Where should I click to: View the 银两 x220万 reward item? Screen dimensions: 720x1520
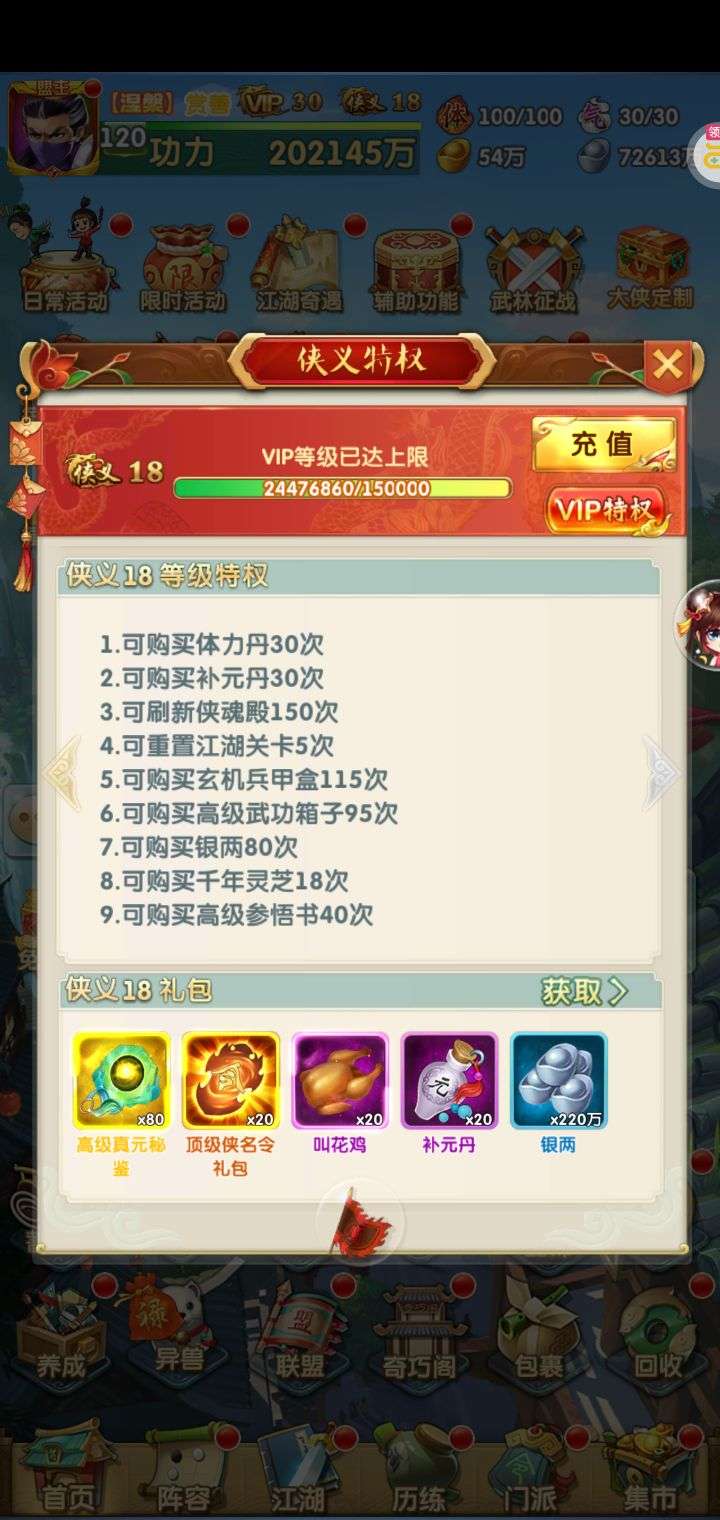[558, 1080]
